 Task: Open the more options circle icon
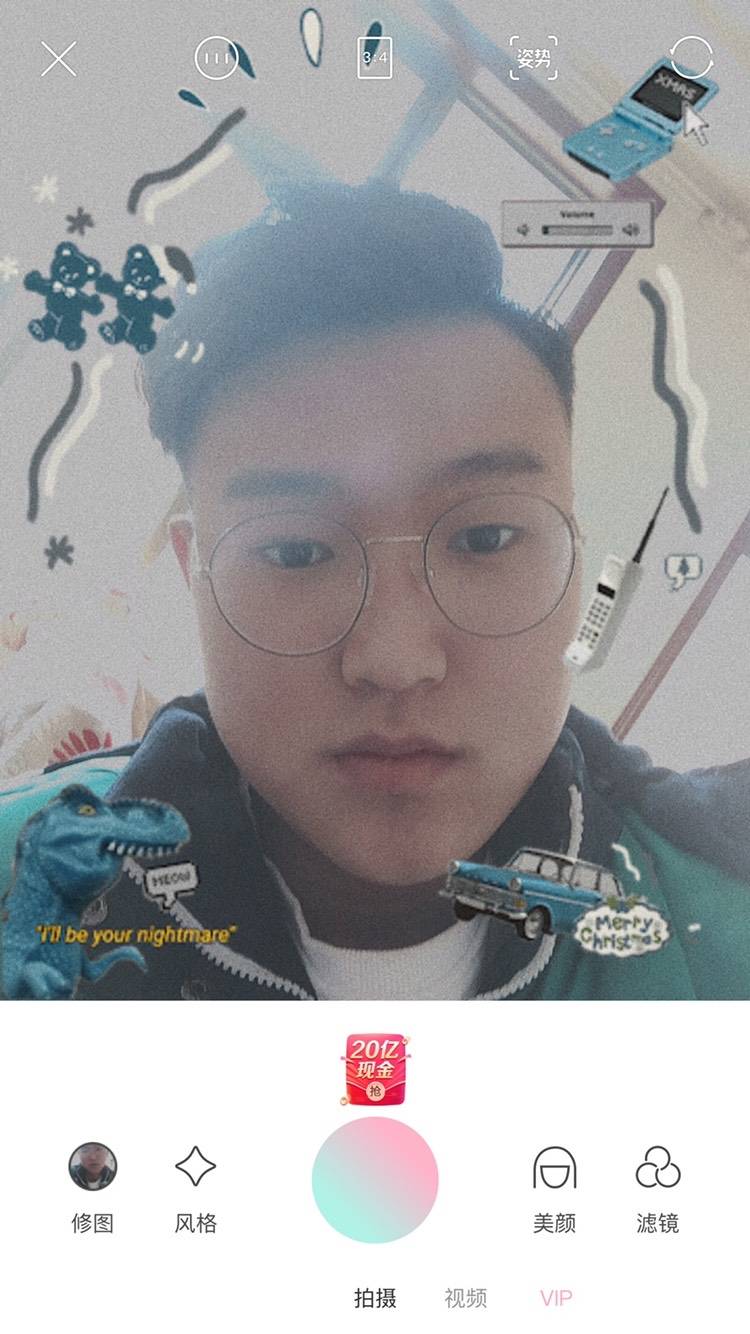216,58
